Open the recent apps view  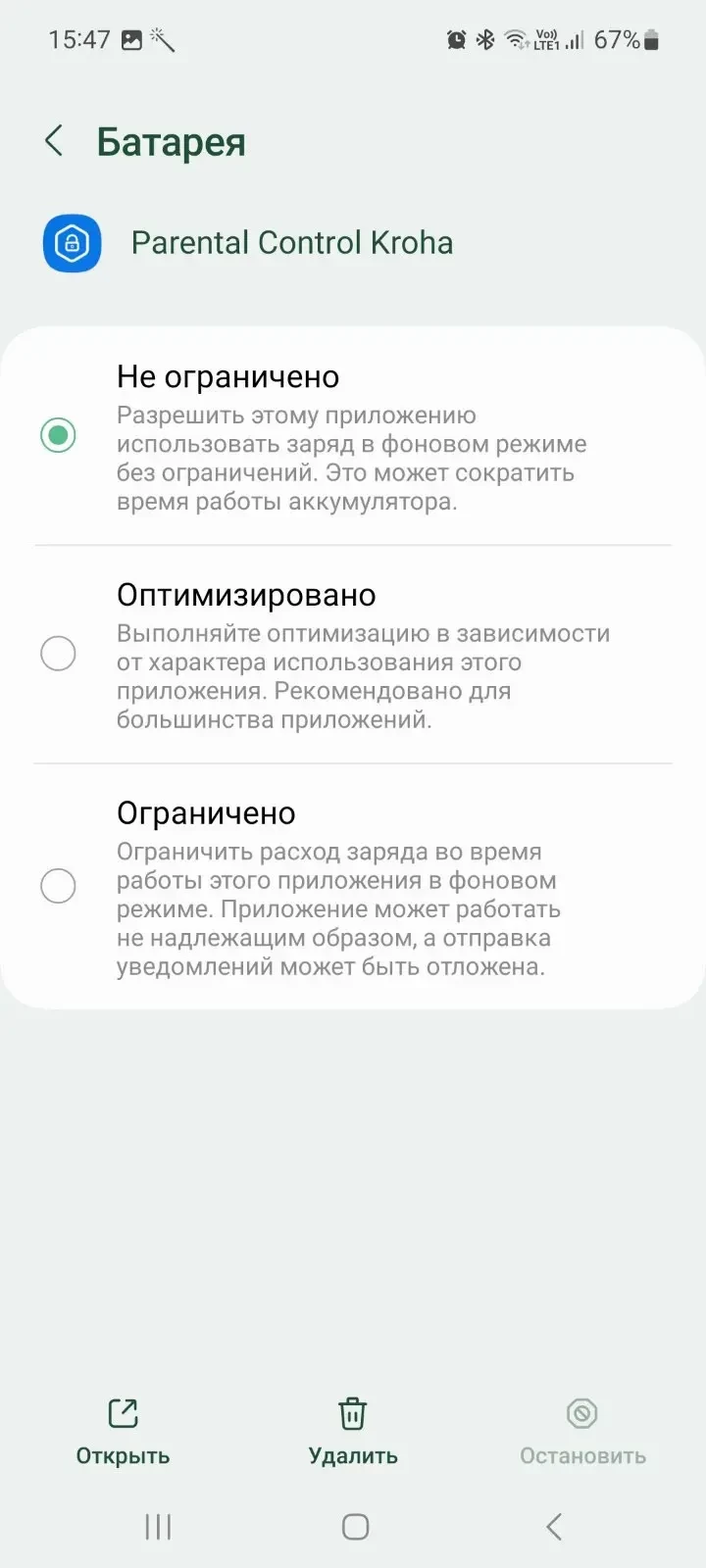(158, 1526)
